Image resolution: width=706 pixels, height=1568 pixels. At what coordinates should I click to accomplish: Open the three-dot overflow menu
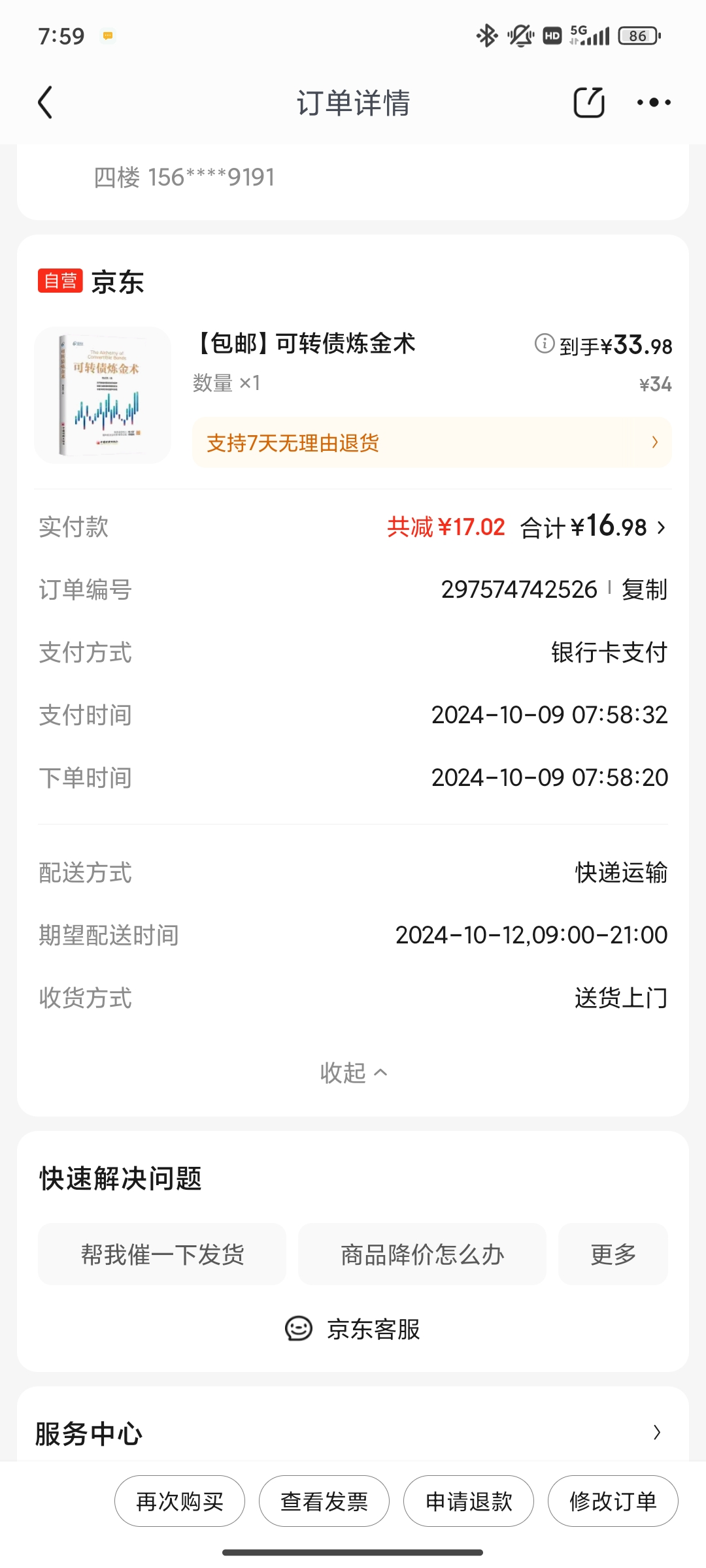654,103
